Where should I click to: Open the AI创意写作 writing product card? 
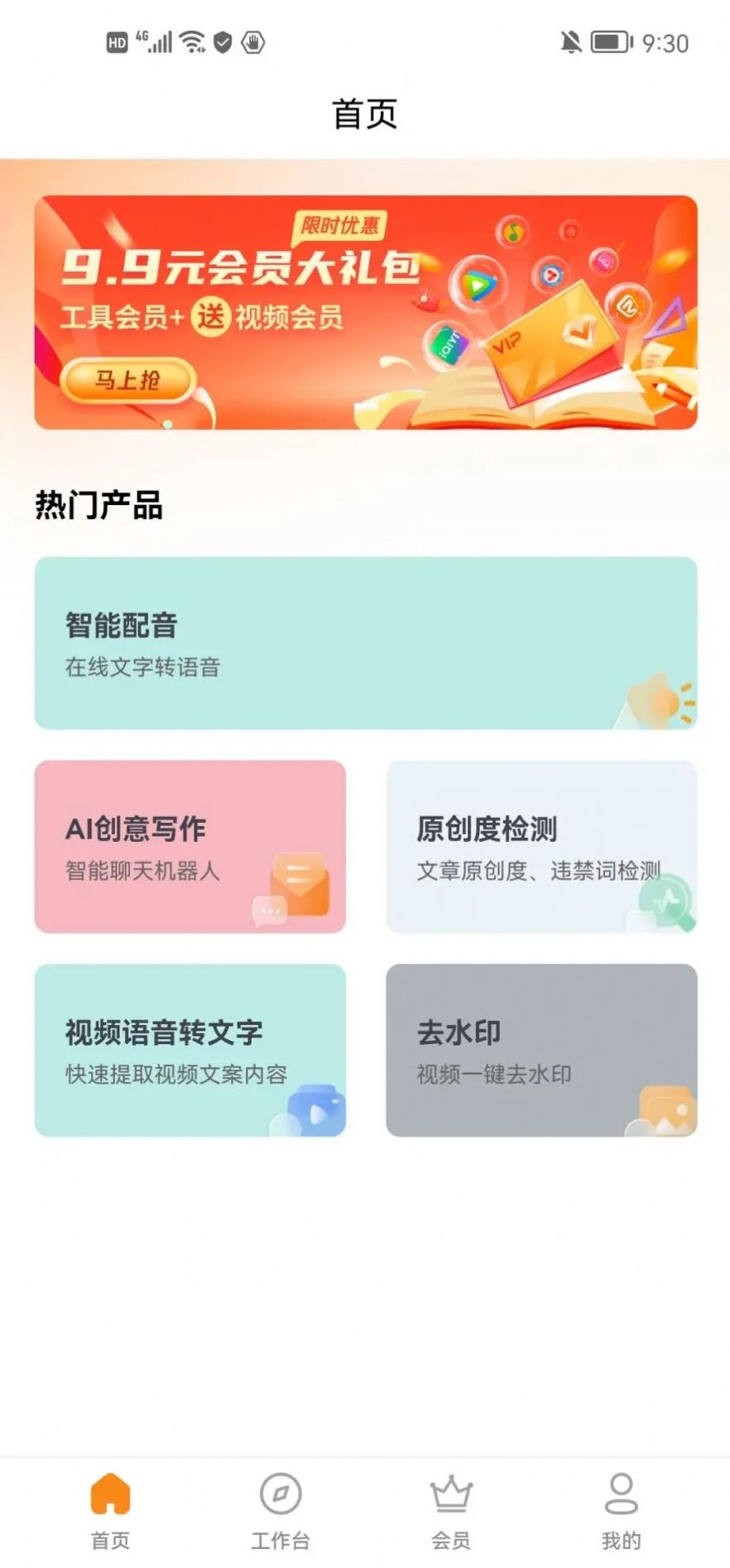tap(190, 846)
